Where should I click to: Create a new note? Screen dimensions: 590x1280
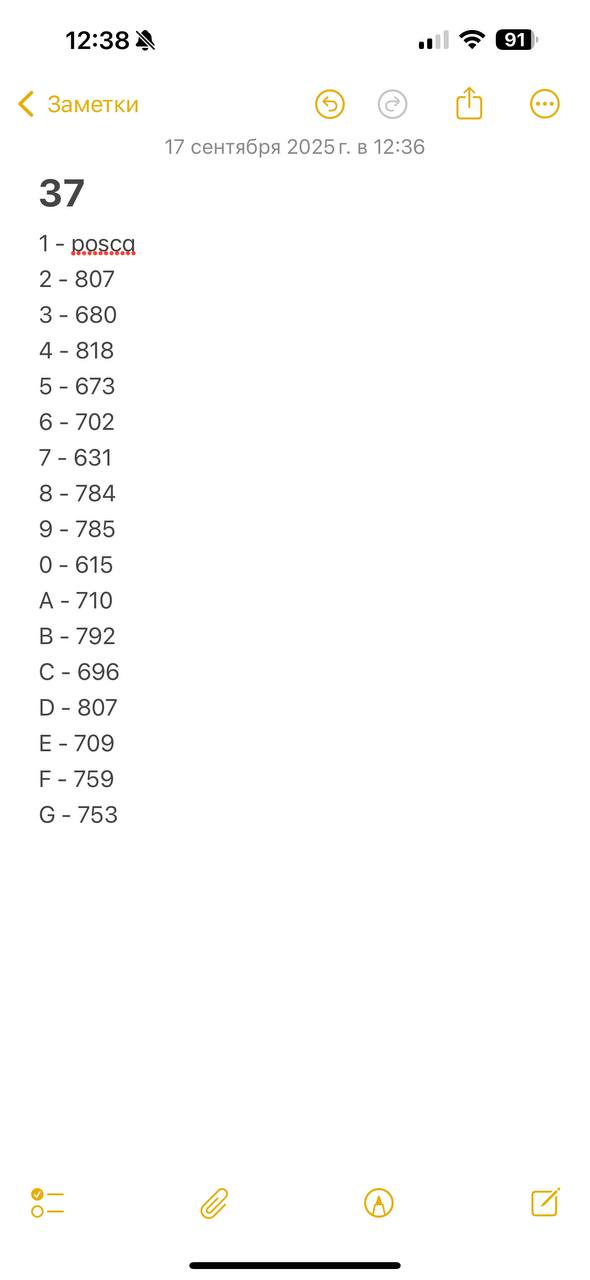tap(545, 1202)
